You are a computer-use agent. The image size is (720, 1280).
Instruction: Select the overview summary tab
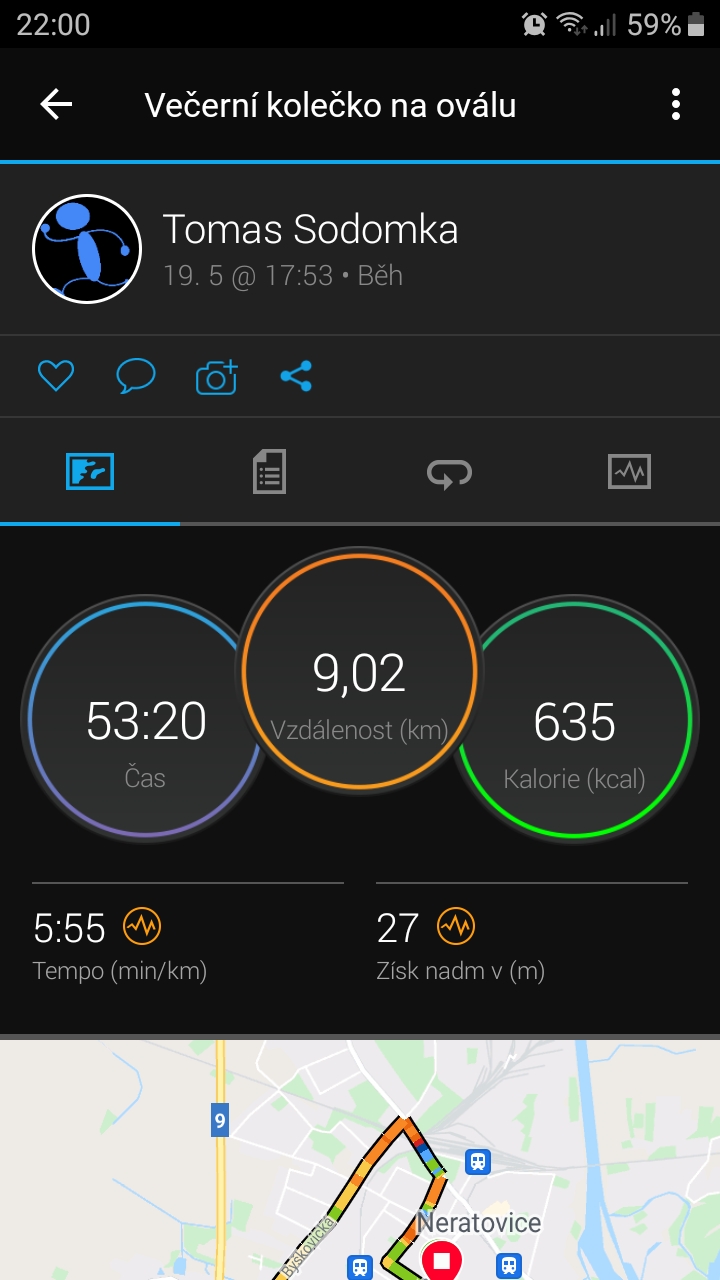(90, 471)
